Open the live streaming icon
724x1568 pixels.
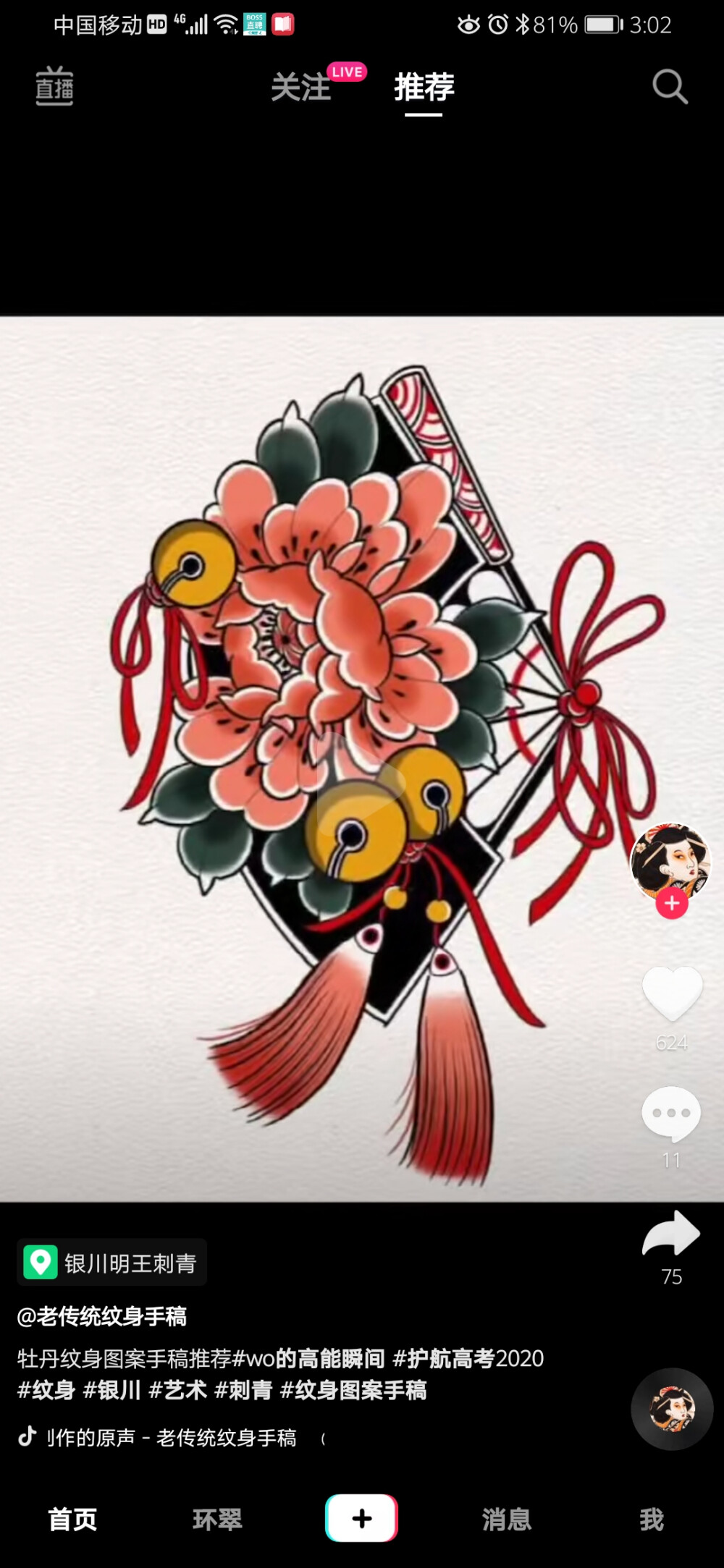point(54,86)
